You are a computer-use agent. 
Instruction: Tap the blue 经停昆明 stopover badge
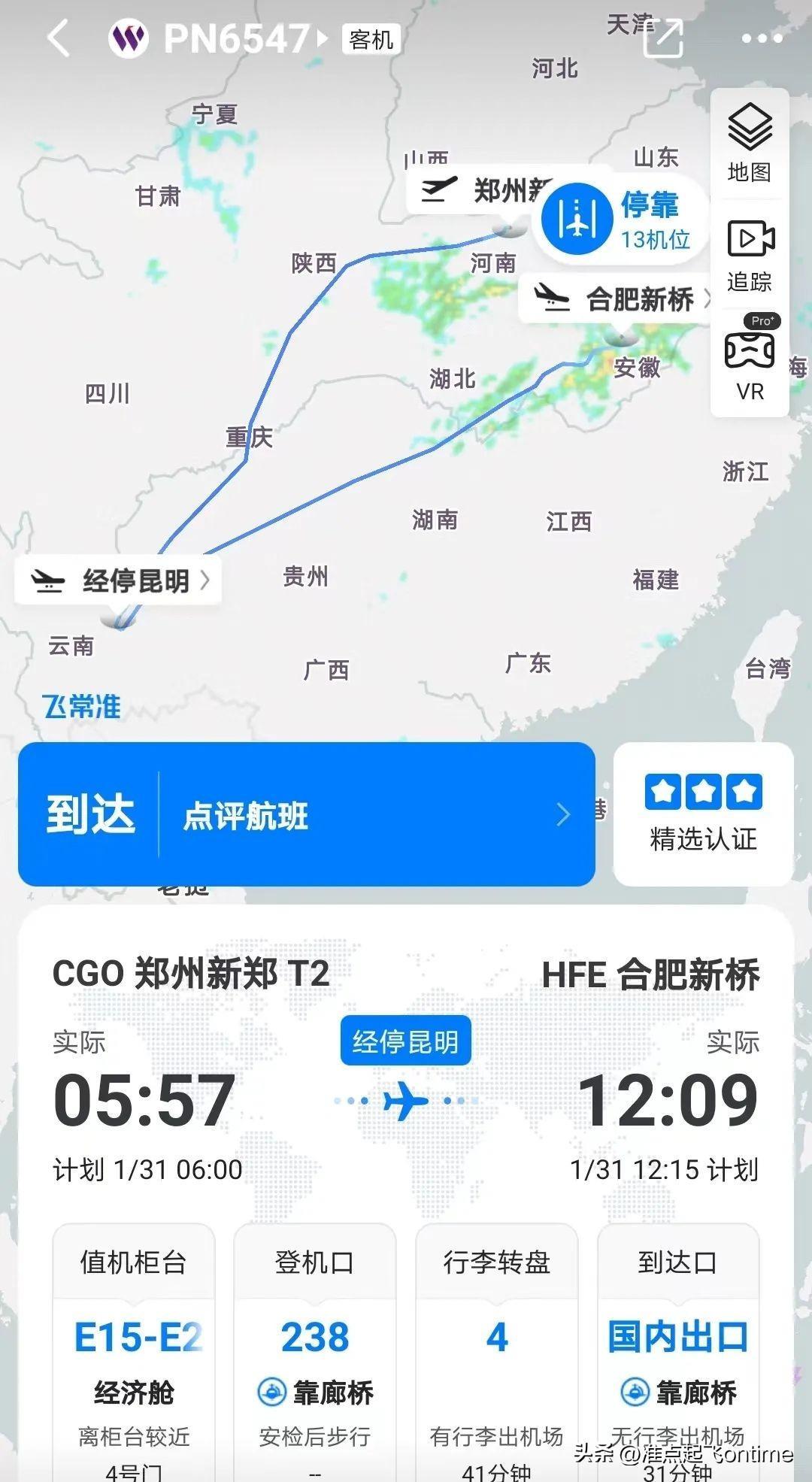pyautogui.click(x=405, y=1041)
